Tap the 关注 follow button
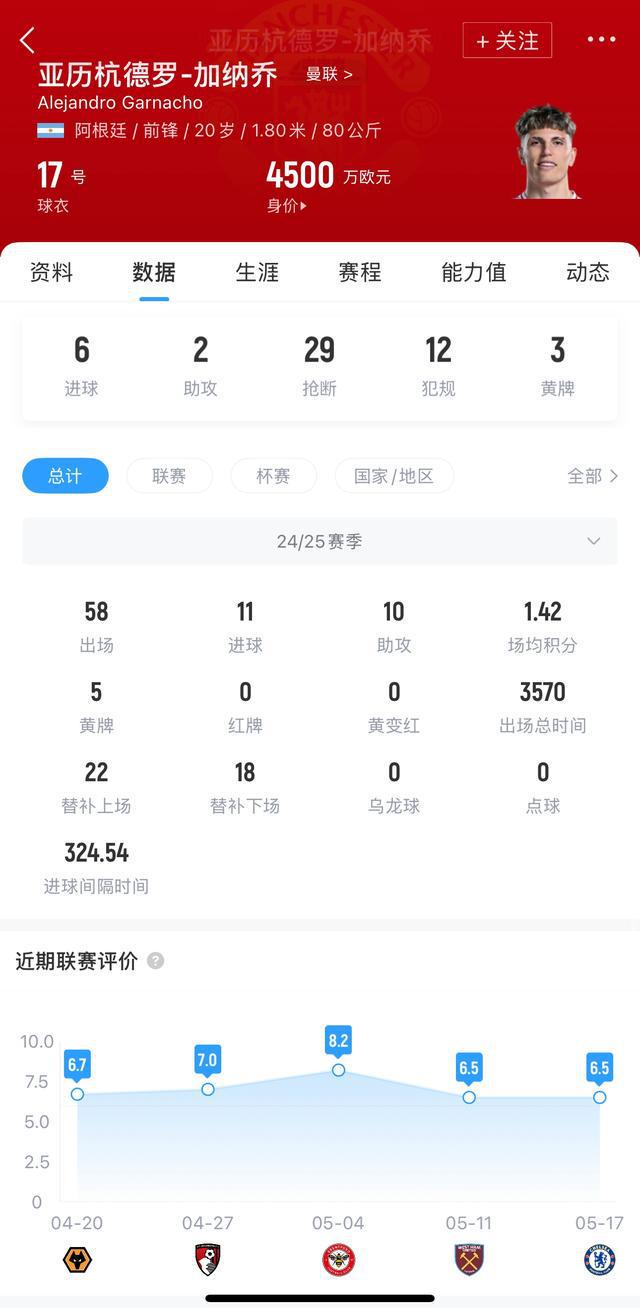 pyautogui.click(x=507, y=40)
